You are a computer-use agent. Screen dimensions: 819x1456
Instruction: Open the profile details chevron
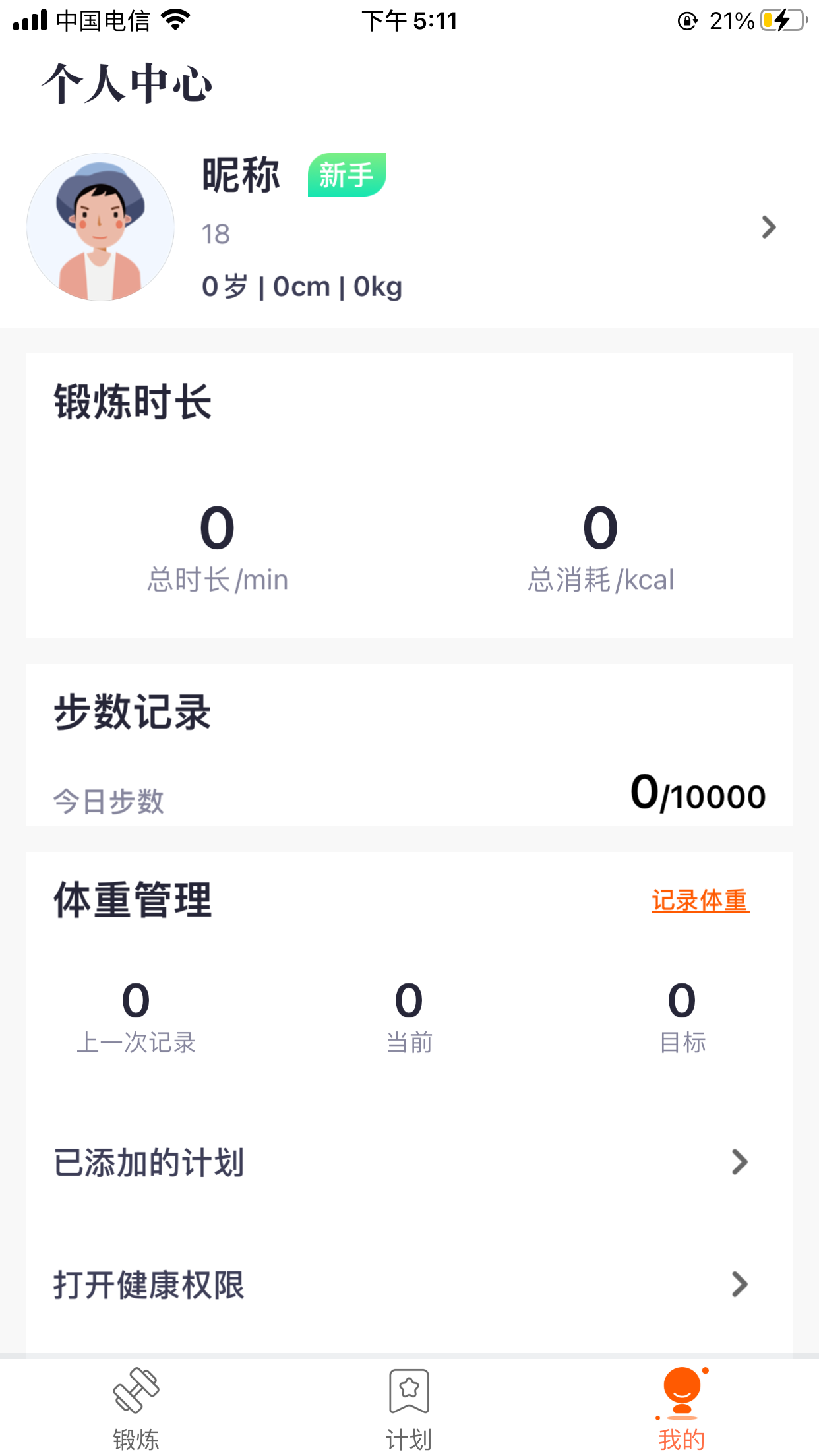768,228
